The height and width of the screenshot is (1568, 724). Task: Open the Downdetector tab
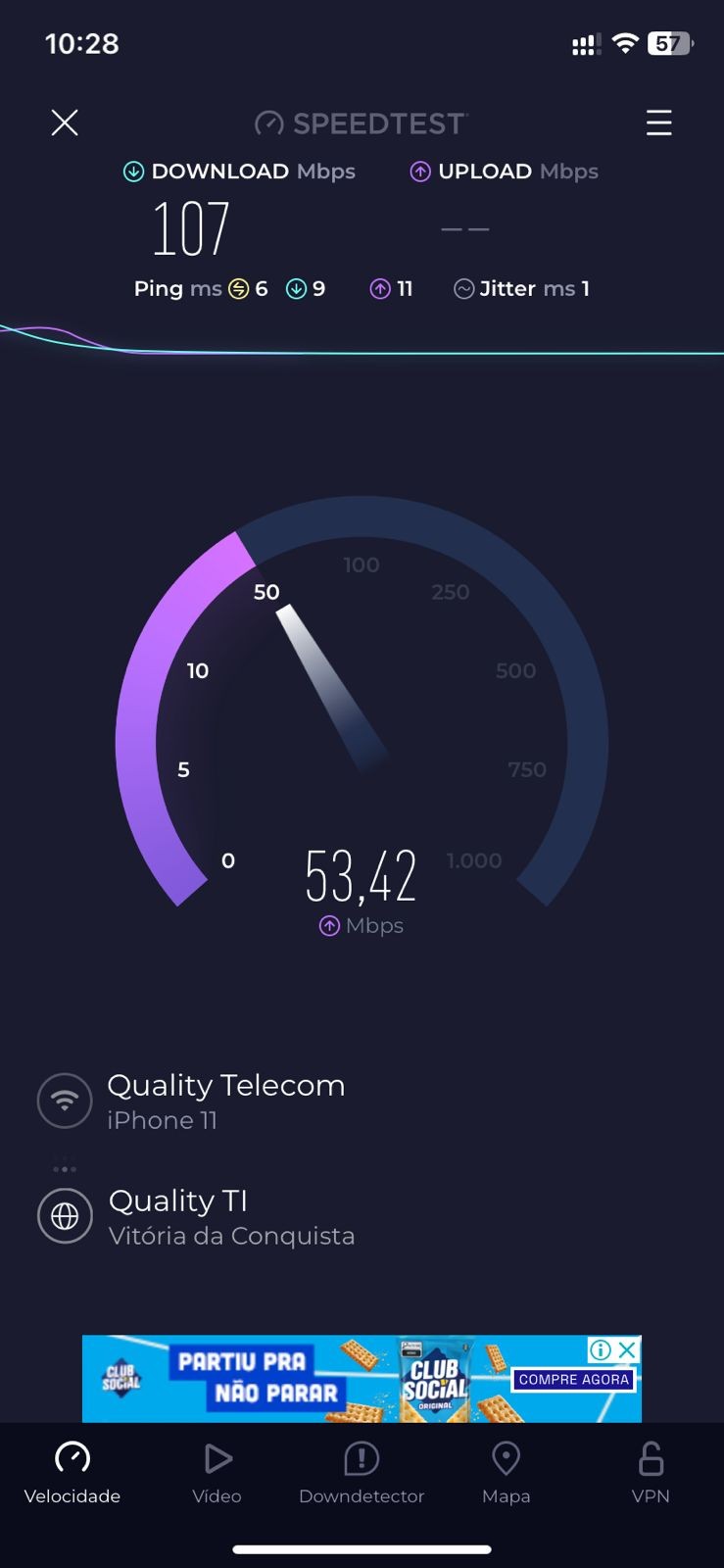[x=362, y=1472]
